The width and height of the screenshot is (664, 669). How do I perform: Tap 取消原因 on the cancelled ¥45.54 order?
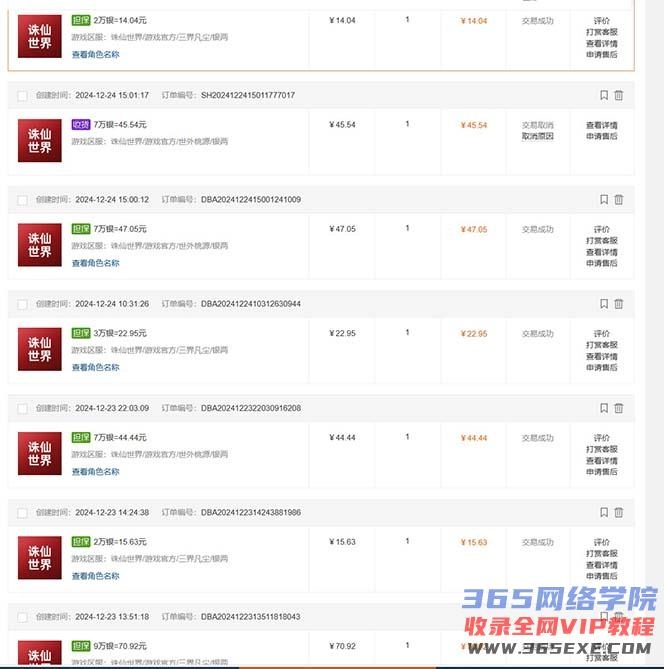[x=537, y=136]
